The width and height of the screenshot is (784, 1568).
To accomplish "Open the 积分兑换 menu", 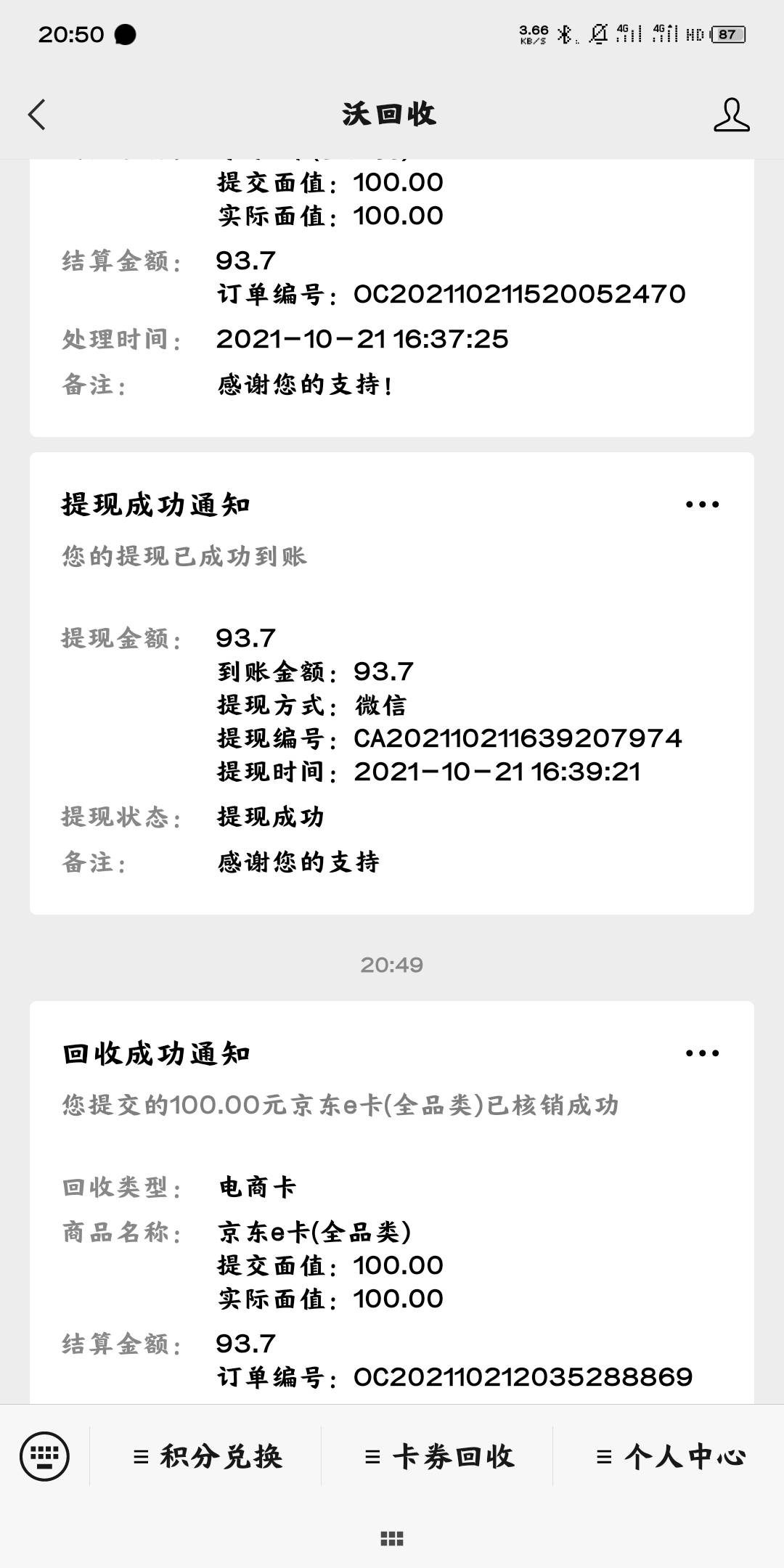I will pos(206,1456).
